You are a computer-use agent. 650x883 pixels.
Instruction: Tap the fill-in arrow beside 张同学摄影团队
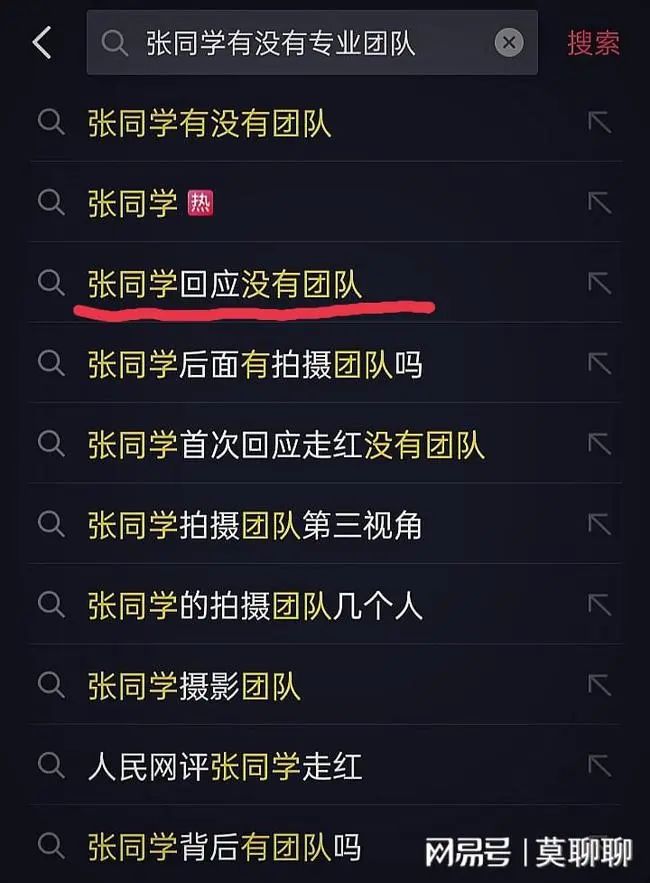pyautogui.click(x=599, y=685)
